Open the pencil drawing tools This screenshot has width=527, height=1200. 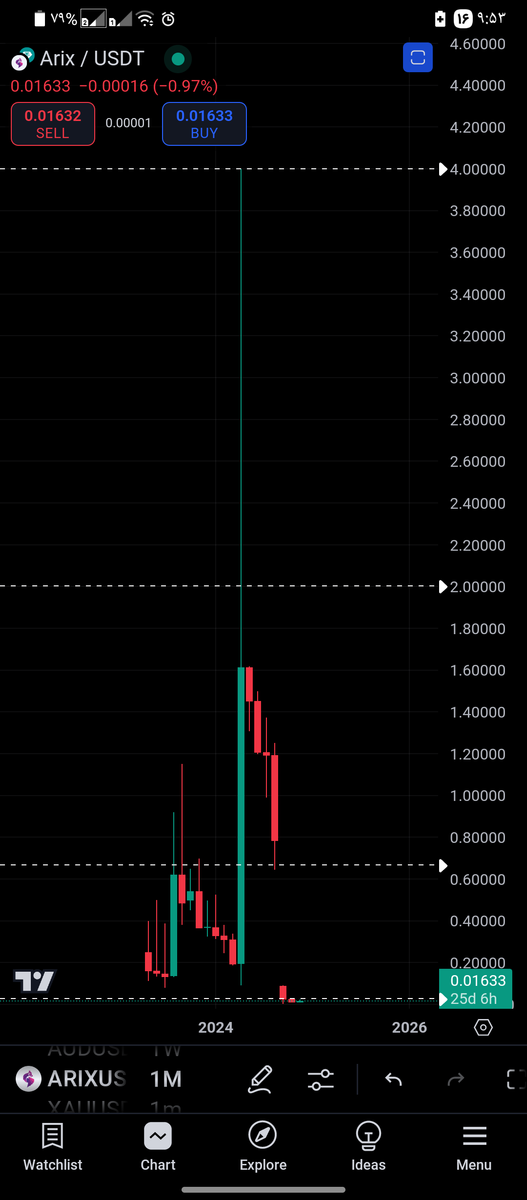click(x=260, y=1079)
